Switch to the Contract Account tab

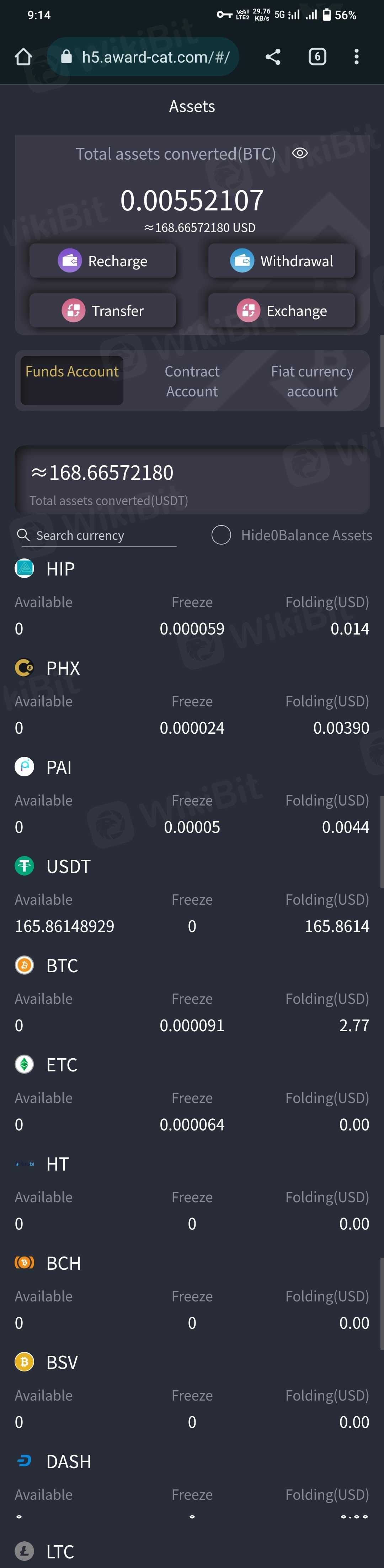[x=192, y=381]
